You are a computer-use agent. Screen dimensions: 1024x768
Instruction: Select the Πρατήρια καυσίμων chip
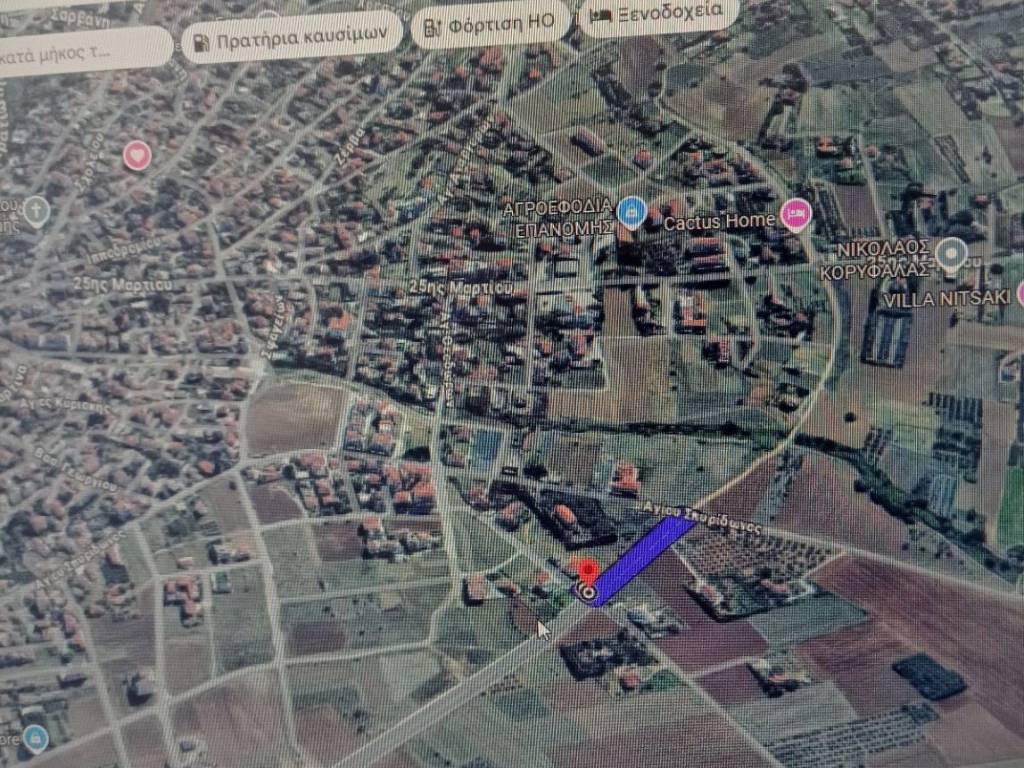291,40
